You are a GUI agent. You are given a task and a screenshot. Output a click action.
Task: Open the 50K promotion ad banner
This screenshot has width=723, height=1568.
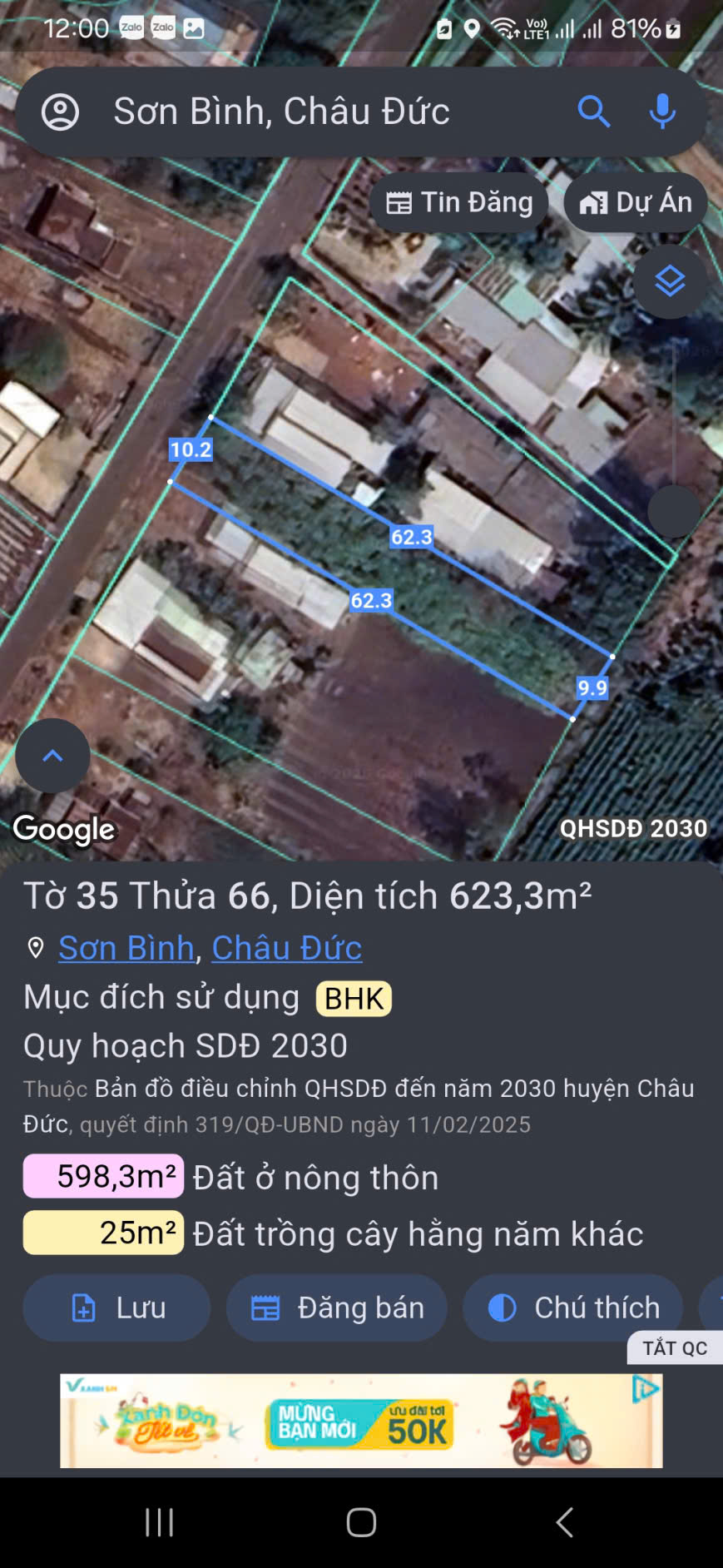tap(361, 1421)
